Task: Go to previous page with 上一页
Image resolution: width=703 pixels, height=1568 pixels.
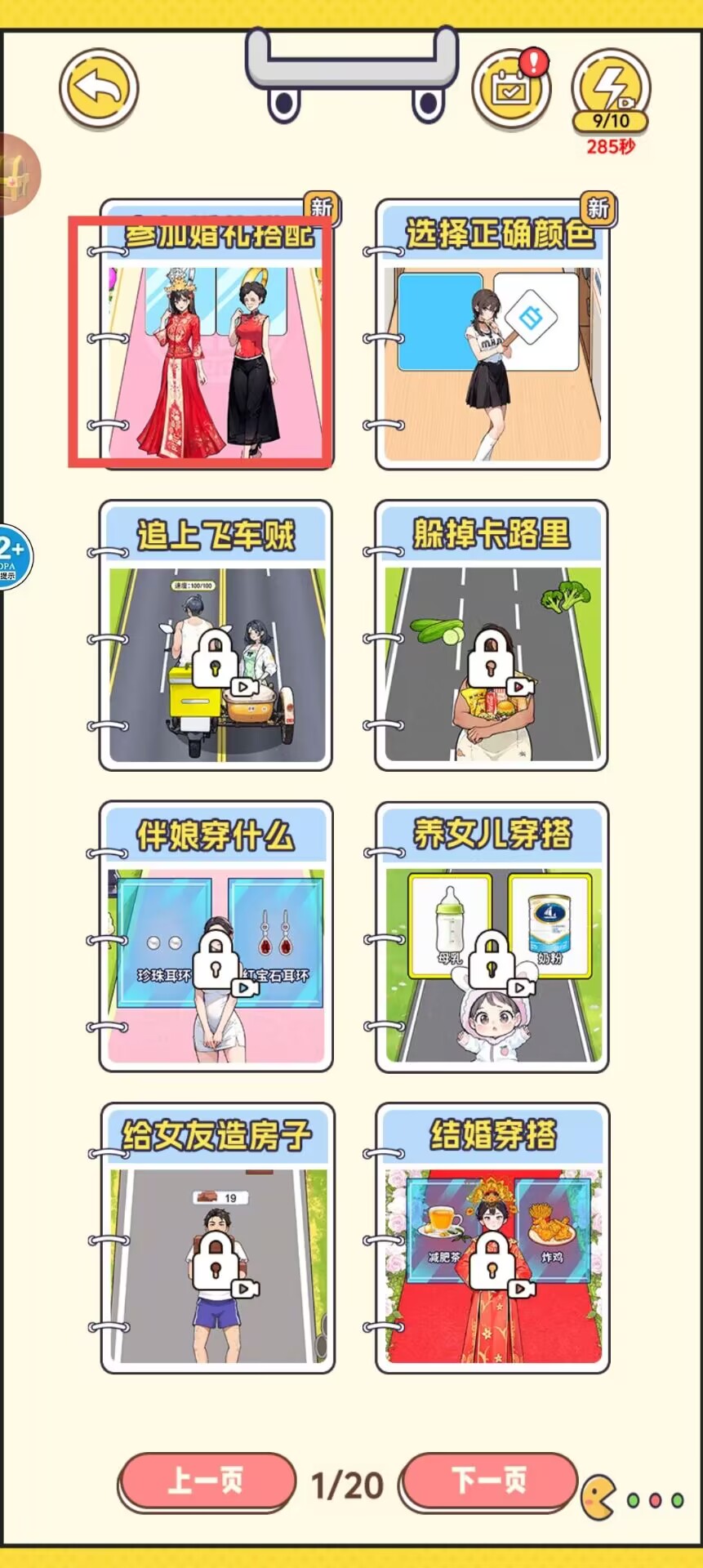Action: click(x=207, y=1481)
